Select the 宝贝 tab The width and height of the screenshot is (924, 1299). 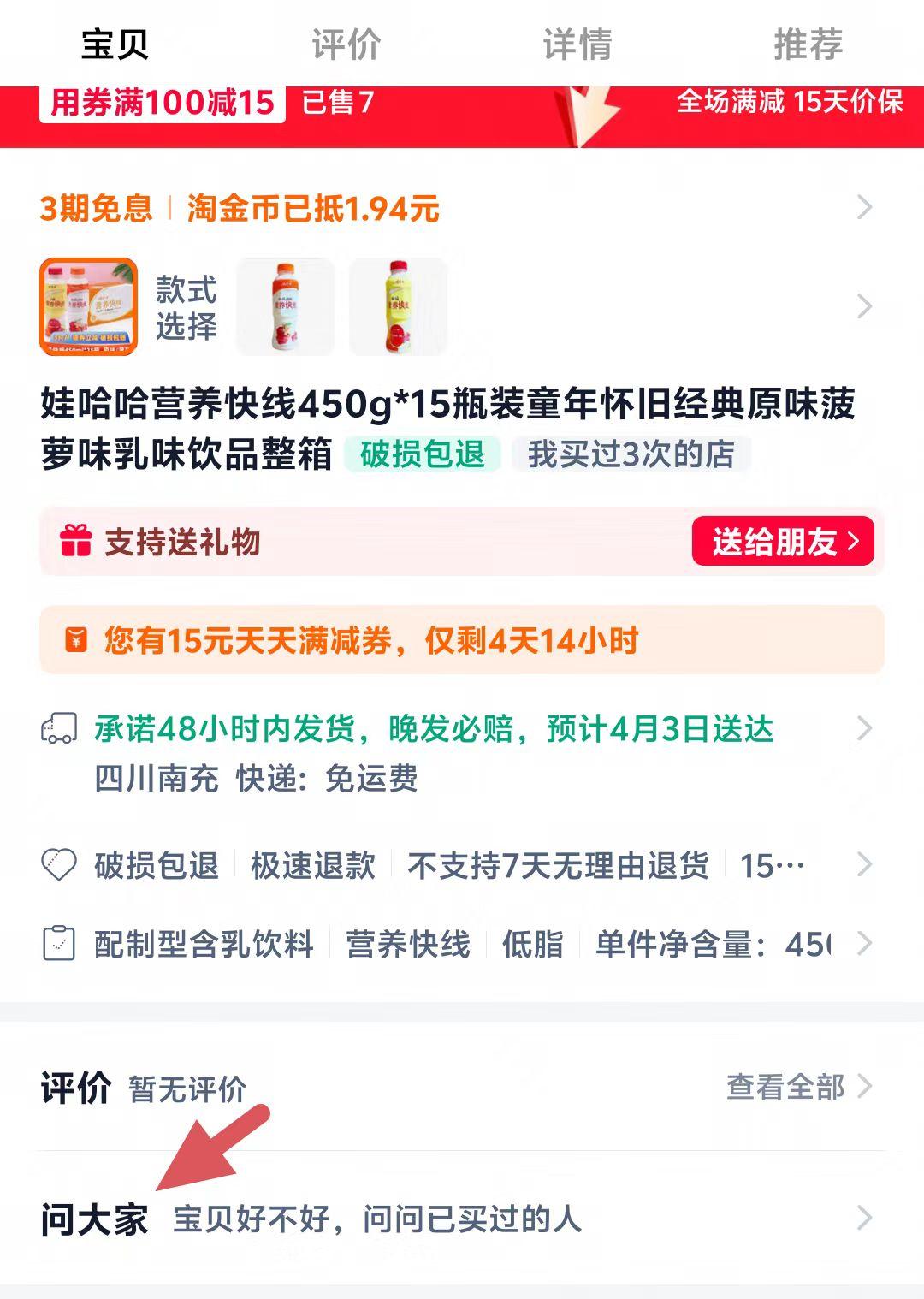point(115,44)
